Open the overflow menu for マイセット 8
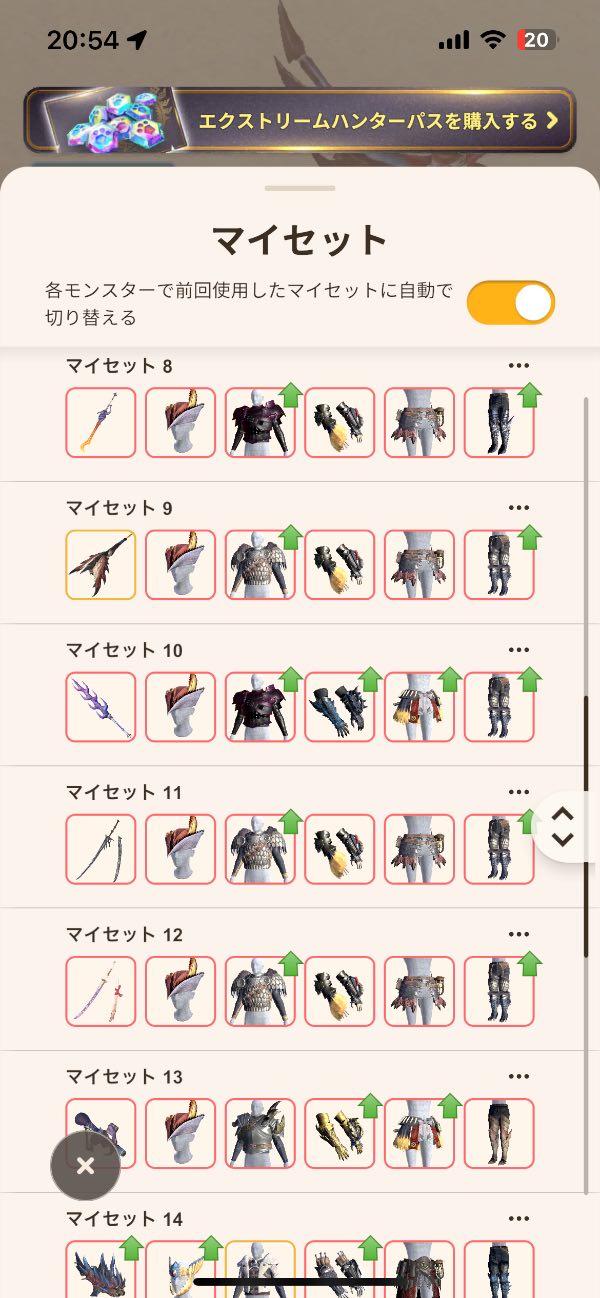This screenshot has height=1298, width=600. 518,366
